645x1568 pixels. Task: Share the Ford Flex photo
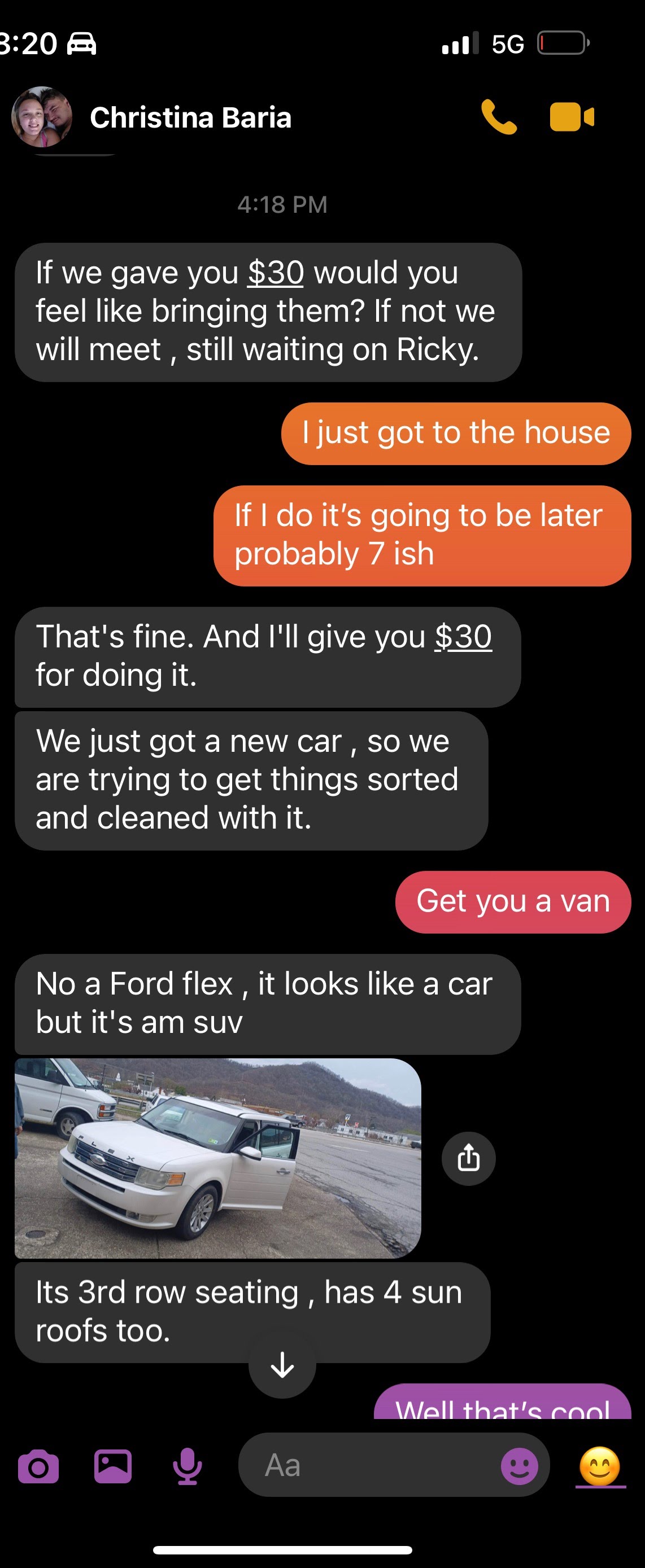tap(468, 1158)
